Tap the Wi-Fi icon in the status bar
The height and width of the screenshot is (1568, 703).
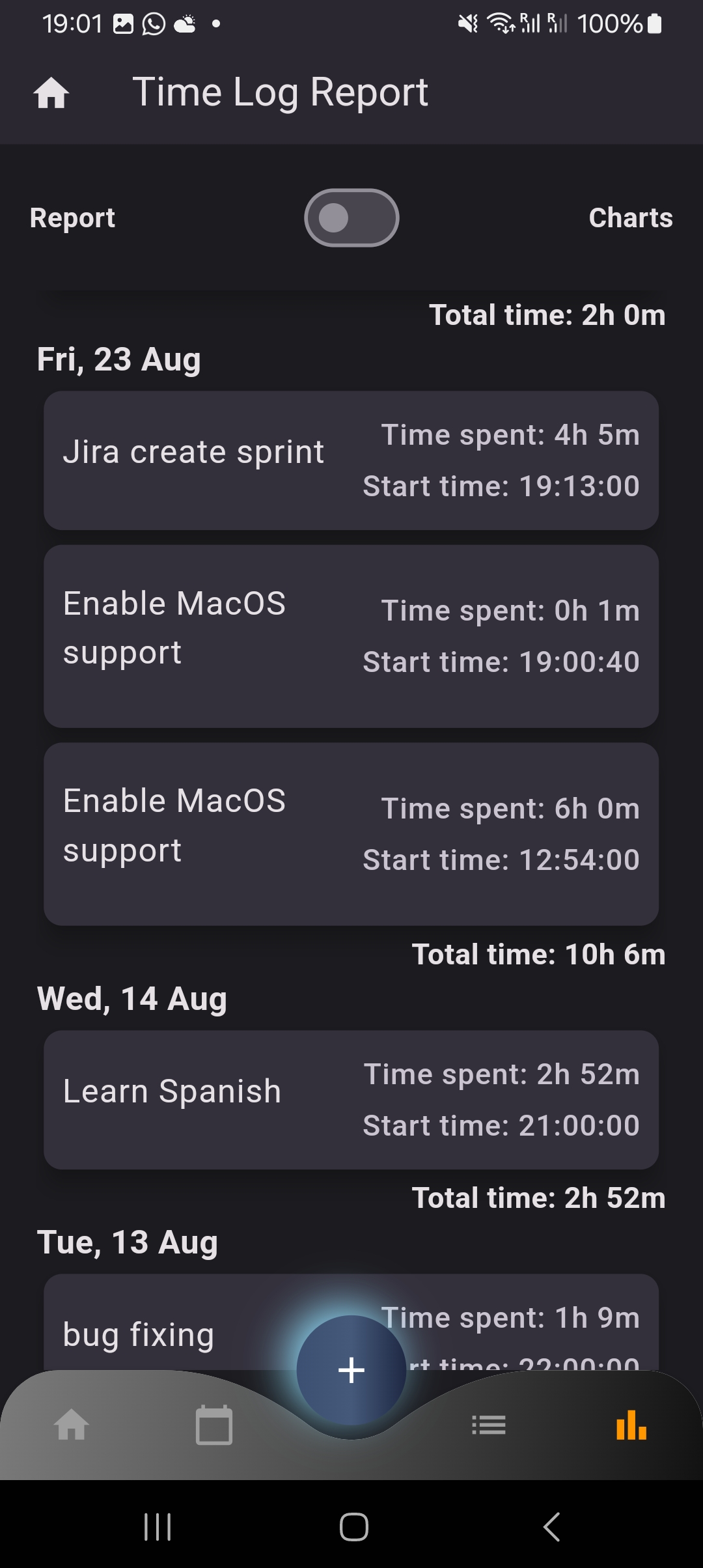point(500,23)
